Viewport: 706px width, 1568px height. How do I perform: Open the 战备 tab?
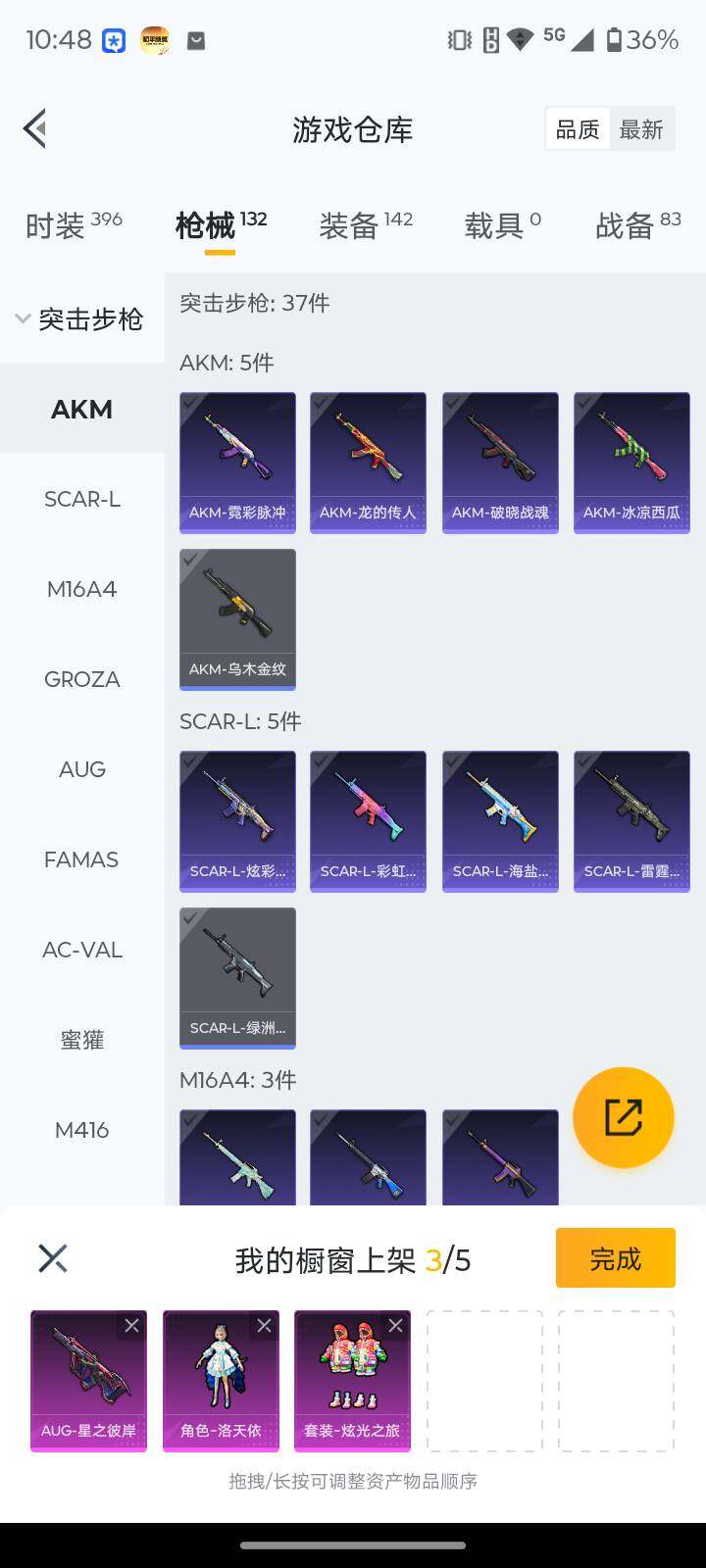click(x=637, y=225)
